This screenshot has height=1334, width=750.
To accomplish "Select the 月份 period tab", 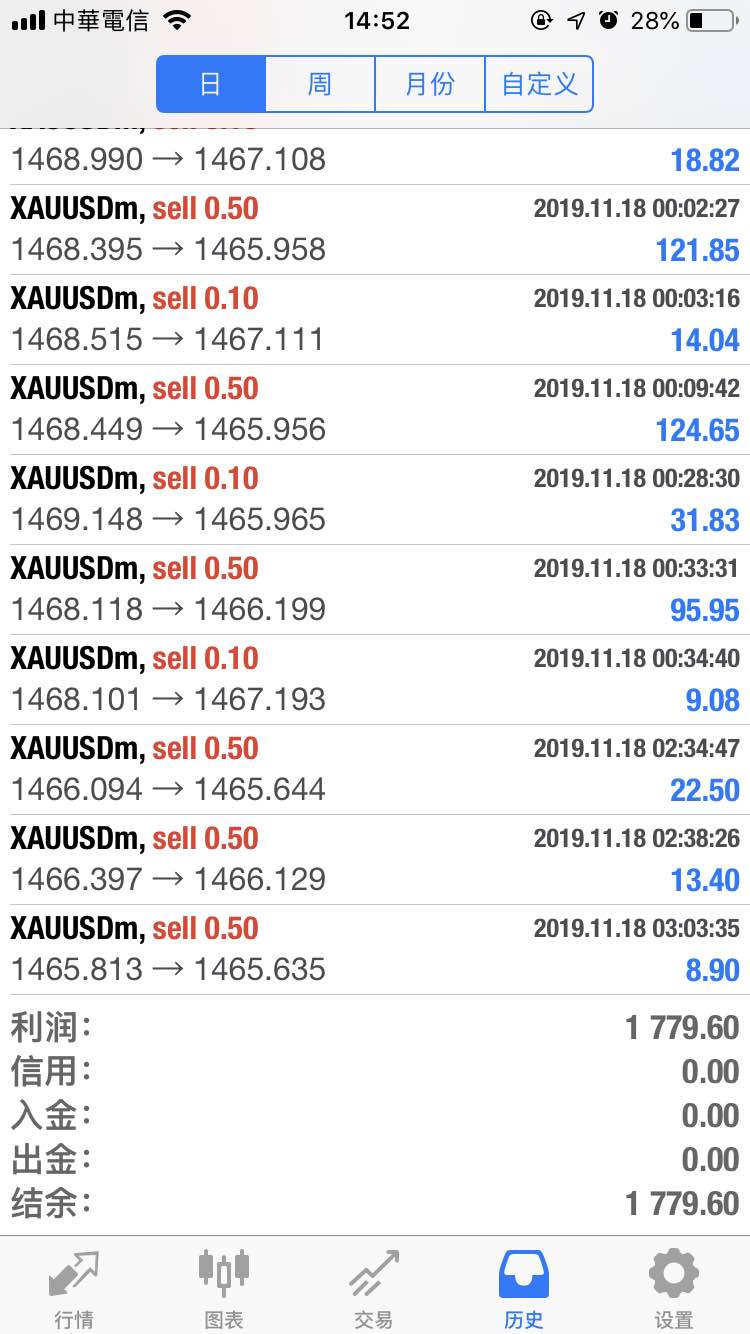I will coord(430,84).
